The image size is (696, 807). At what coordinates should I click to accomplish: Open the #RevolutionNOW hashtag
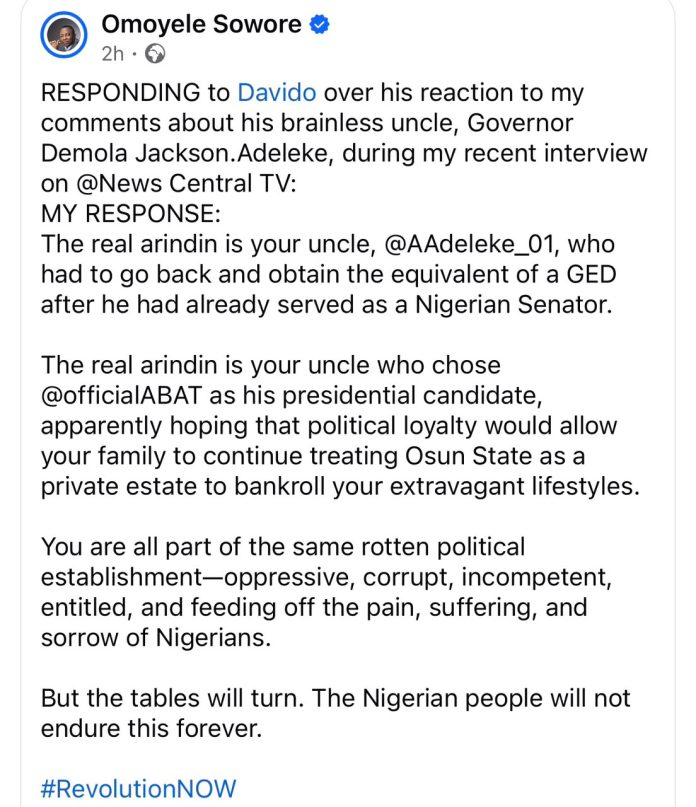point(138,789)
